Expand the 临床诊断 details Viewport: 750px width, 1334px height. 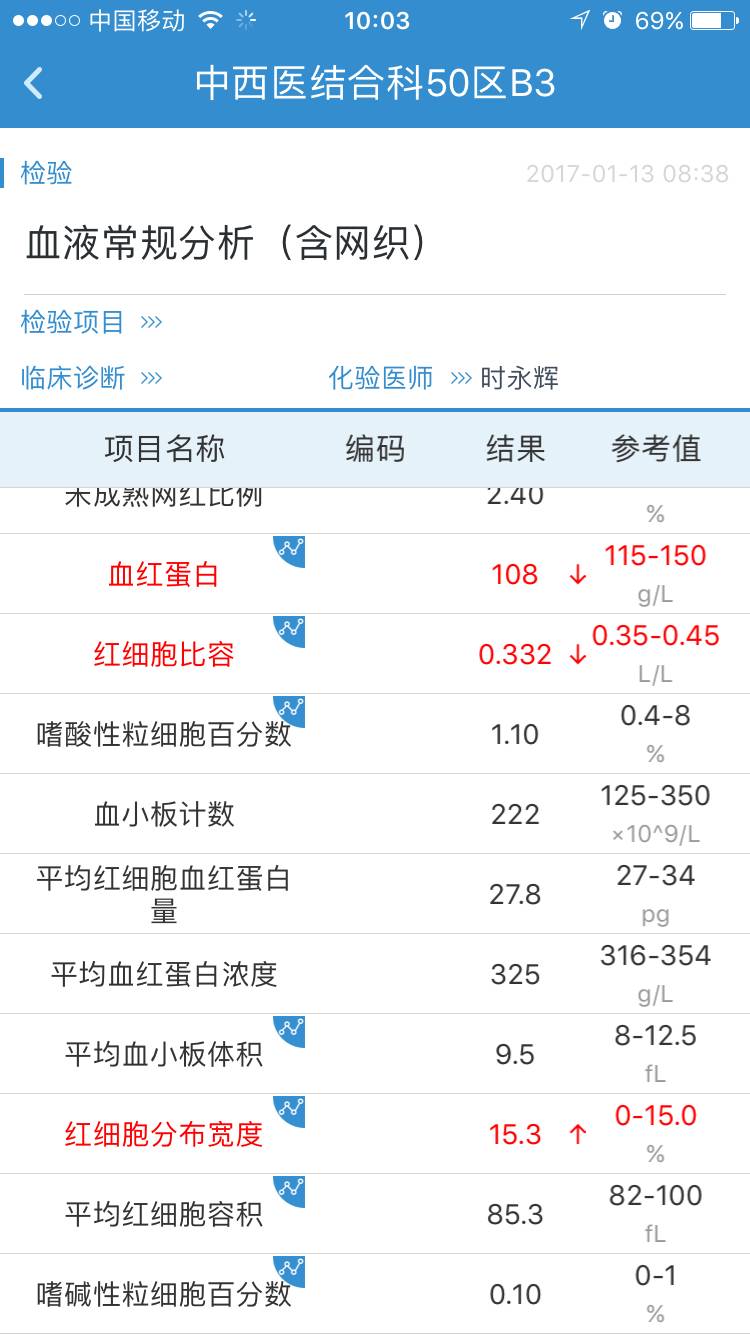pyautogui.click(x=91, y=378)
